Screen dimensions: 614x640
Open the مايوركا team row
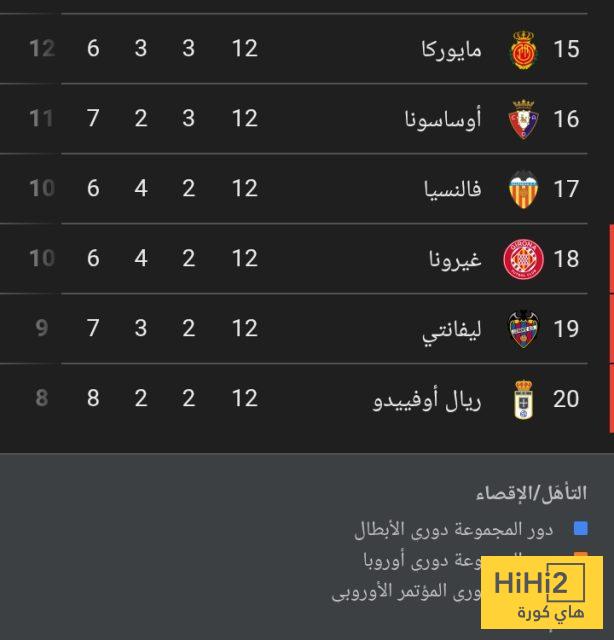pyautogui.click(x=452, y=49)
